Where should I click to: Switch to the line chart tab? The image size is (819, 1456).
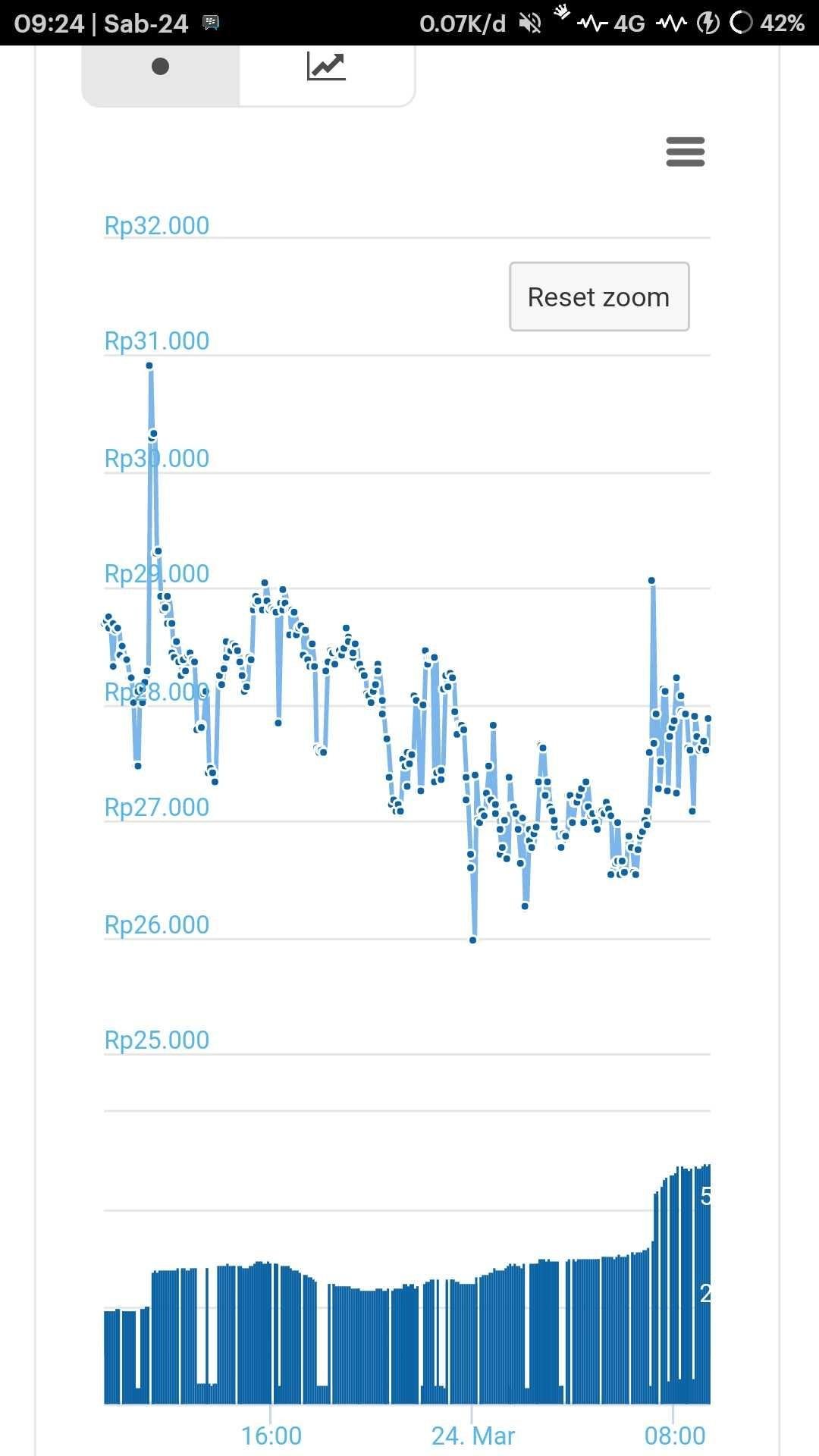click(x=326, y=68)
